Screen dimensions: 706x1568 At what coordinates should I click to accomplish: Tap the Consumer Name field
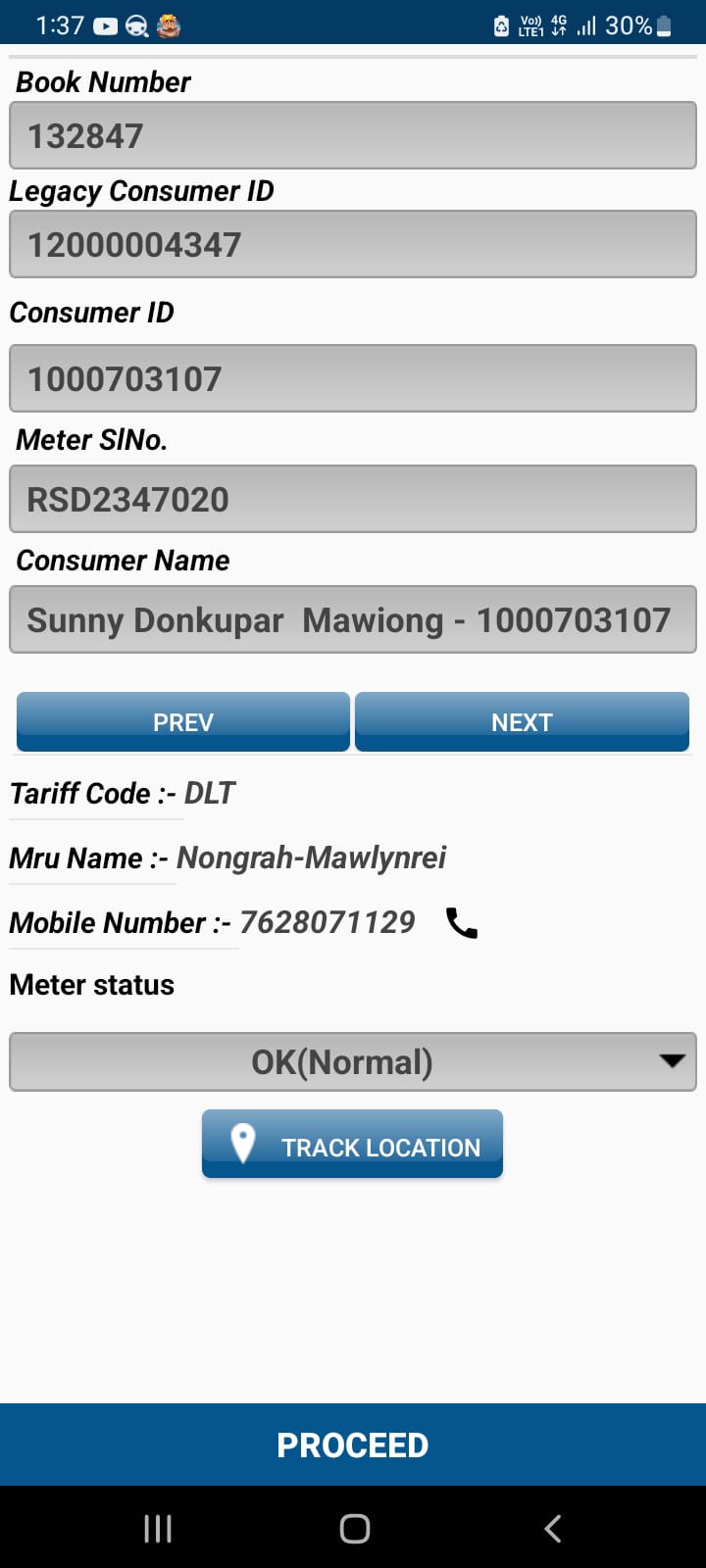[353, 620]
